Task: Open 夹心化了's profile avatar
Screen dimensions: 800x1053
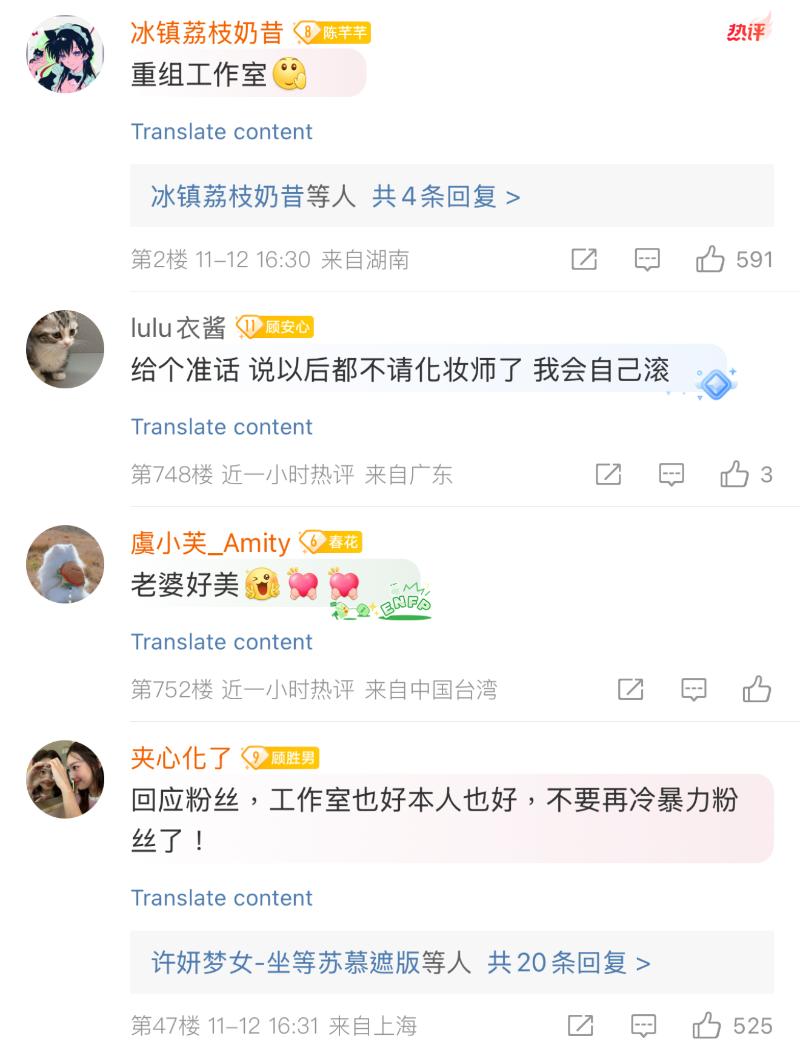Action: tap(65, 779)
